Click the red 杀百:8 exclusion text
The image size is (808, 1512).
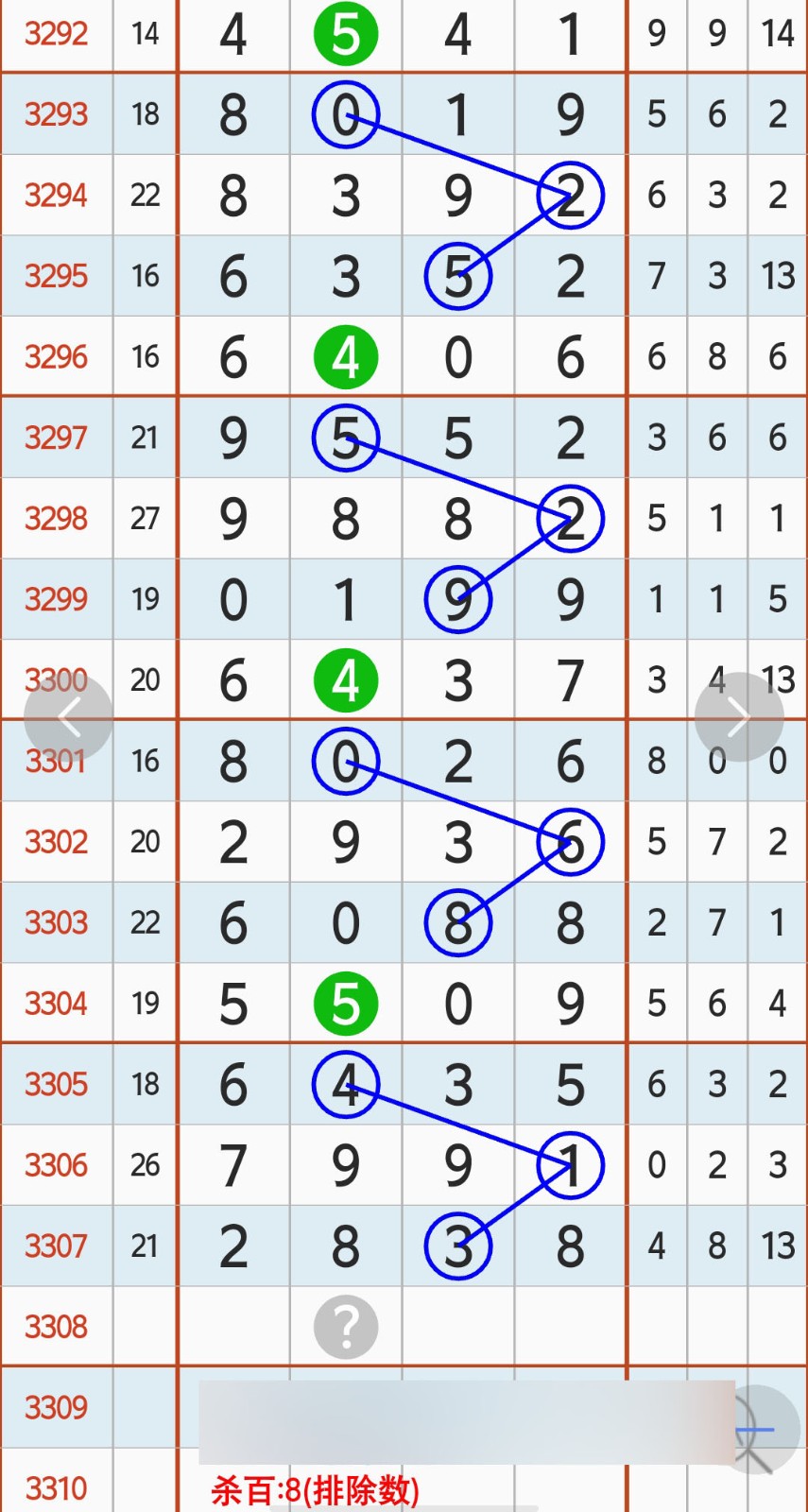(315, 1488)
